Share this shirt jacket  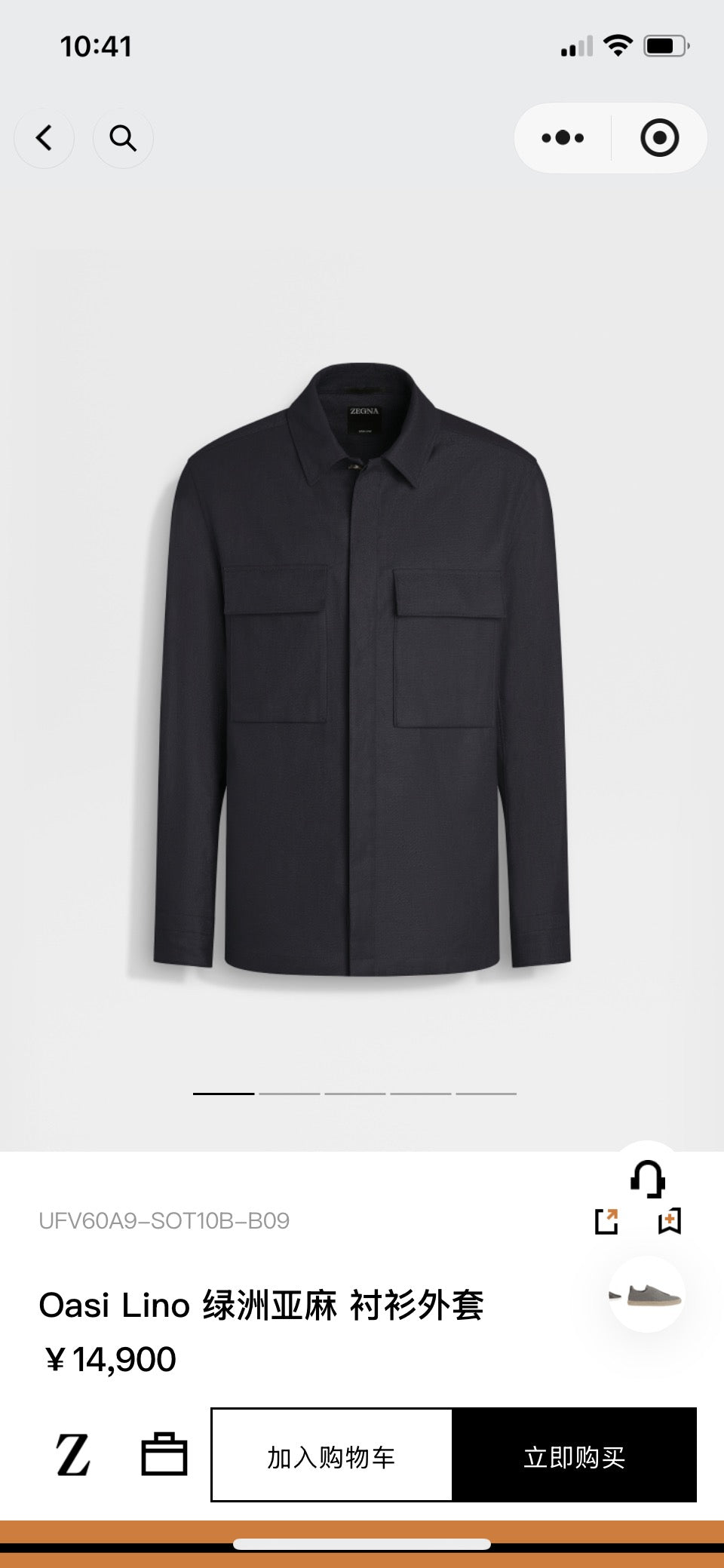(x=606, y=1221)
